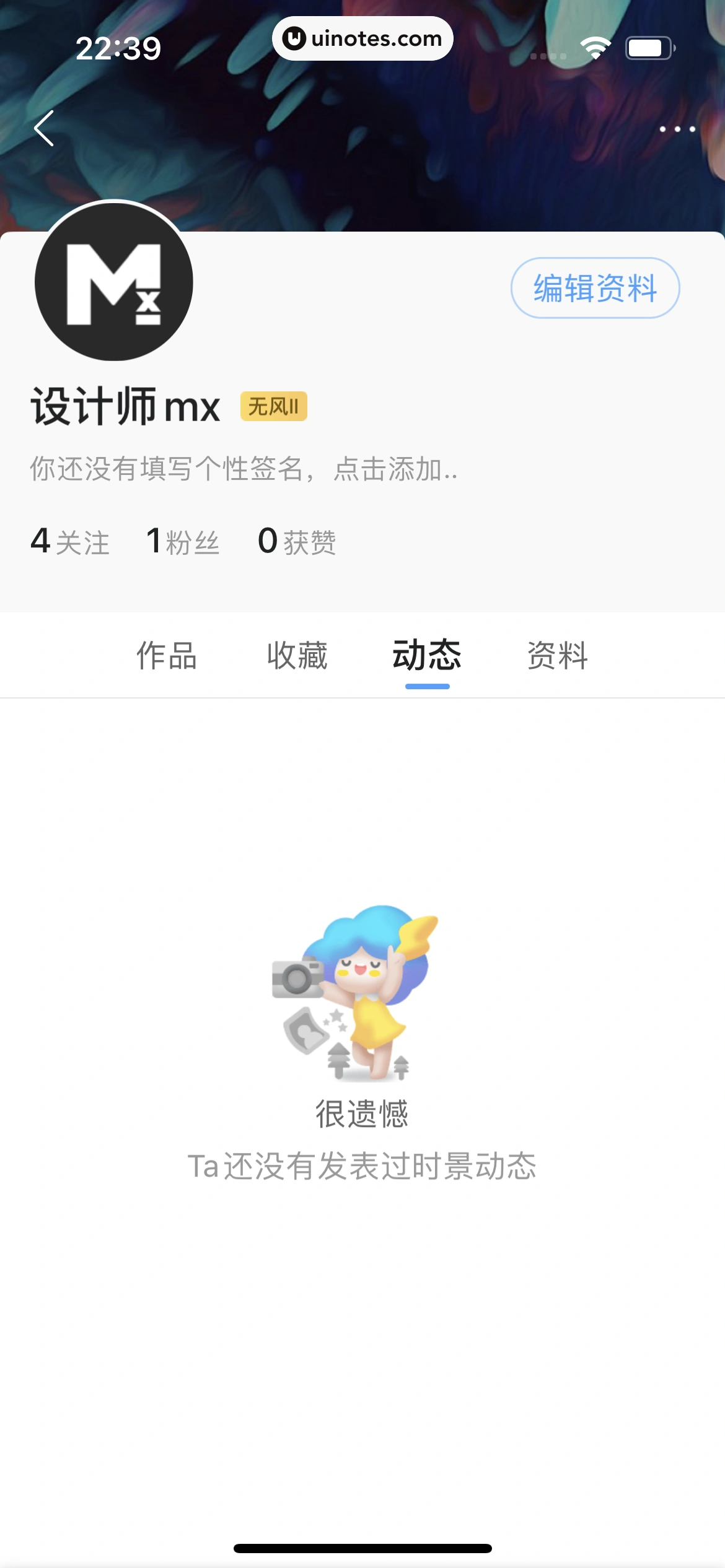Image resolution: width=725 pixels, height=1568 pixels.
Task: Tap the 0 获赞 likes counter
Action: click(x=297, y=541)
